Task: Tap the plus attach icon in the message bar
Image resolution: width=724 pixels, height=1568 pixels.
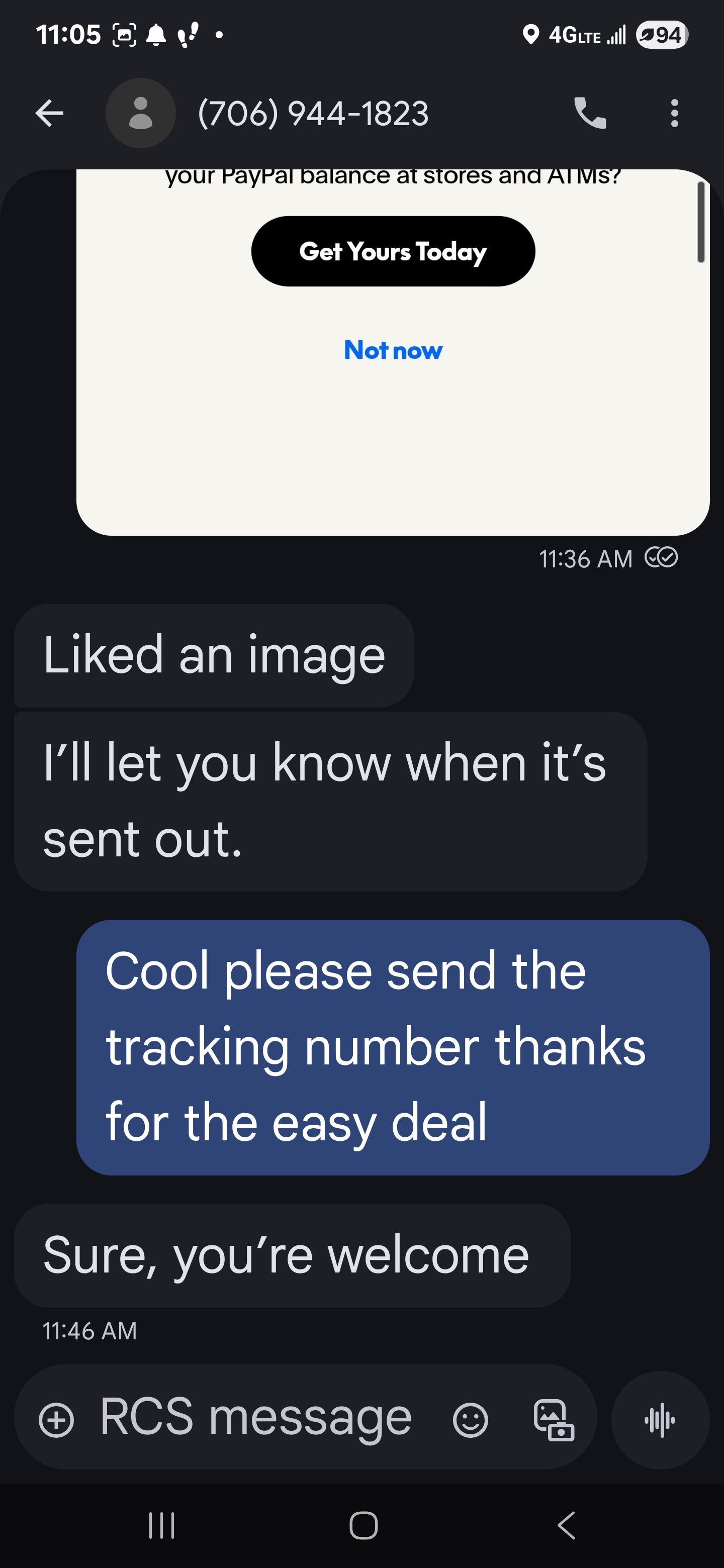Action: (x=56, y=1421)
